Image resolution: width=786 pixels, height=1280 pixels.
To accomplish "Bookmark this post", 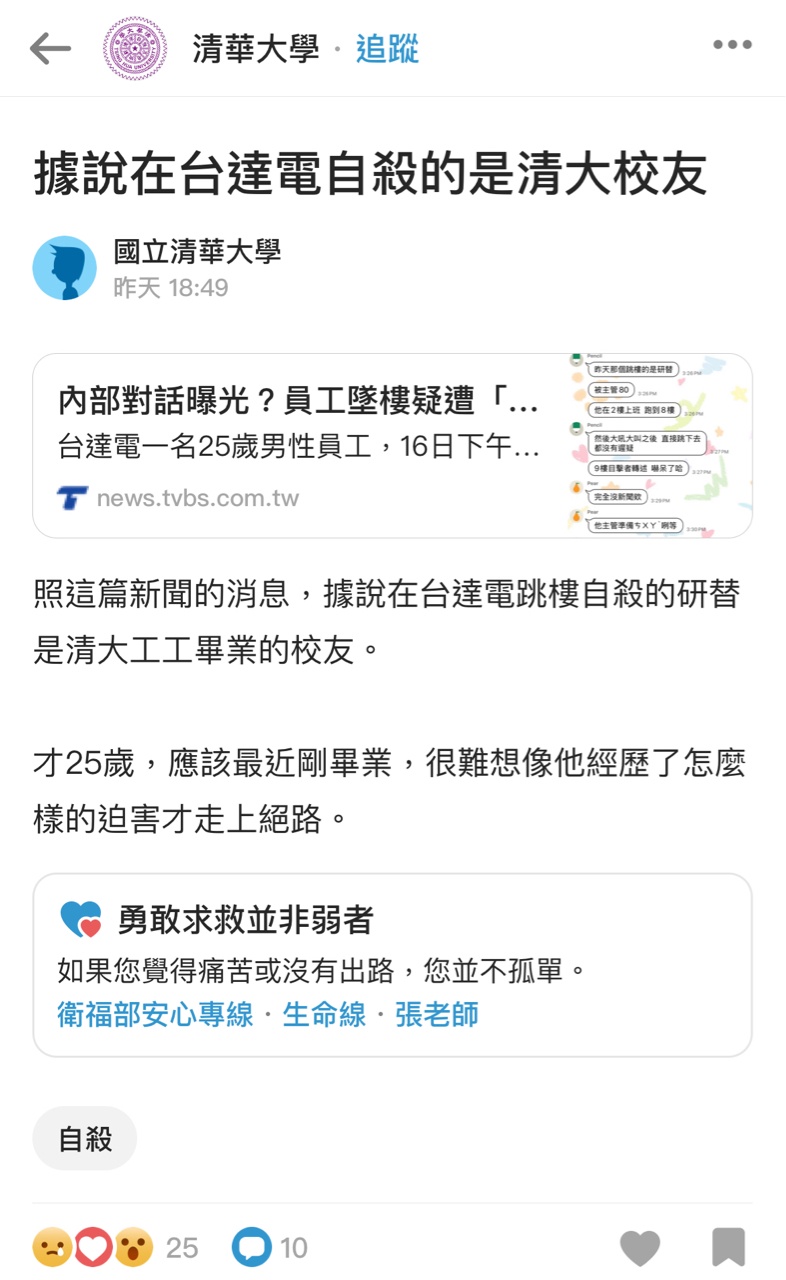I will [728, 1247].
